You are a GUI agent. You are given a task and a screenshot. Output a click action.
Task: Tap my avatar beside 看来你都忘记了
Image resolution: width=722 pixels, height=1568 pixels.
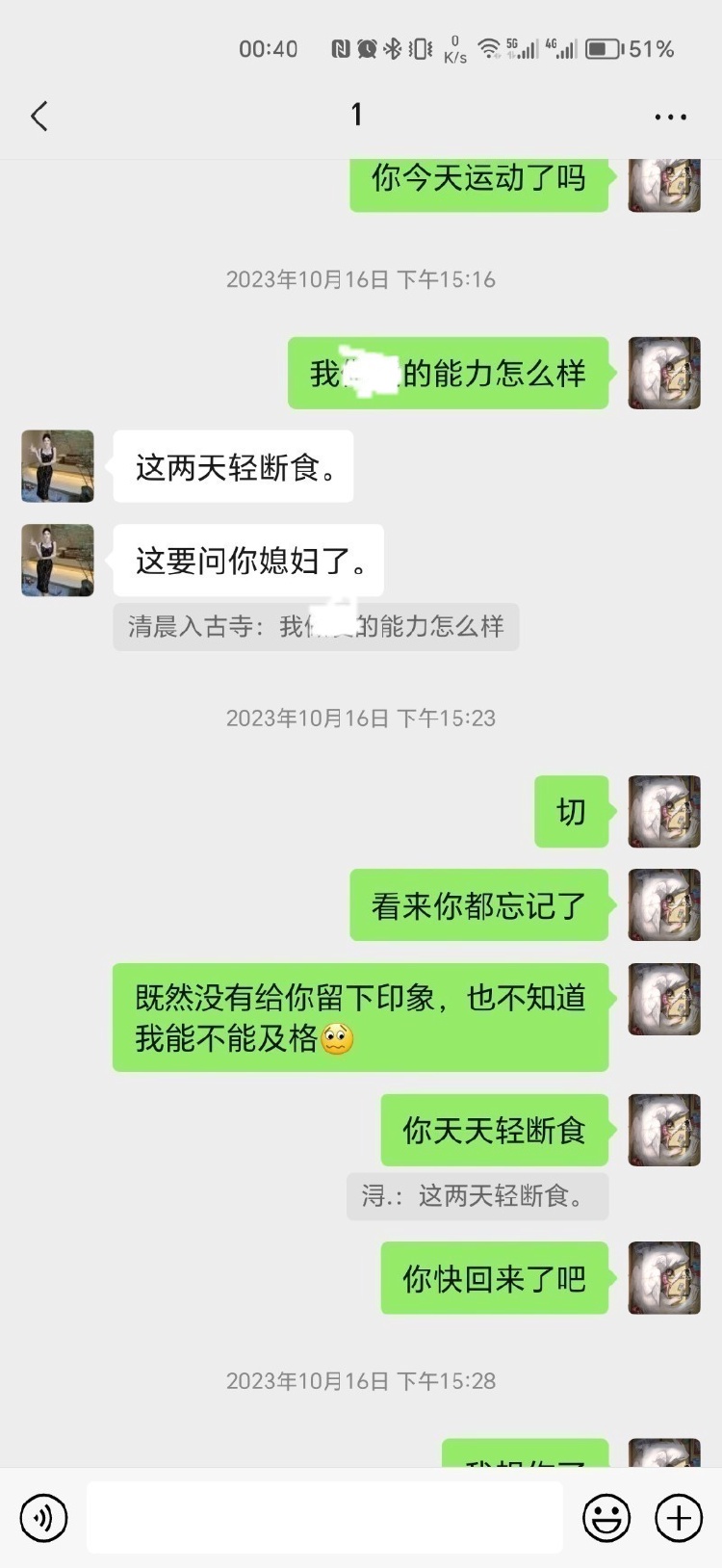[664, 905]
